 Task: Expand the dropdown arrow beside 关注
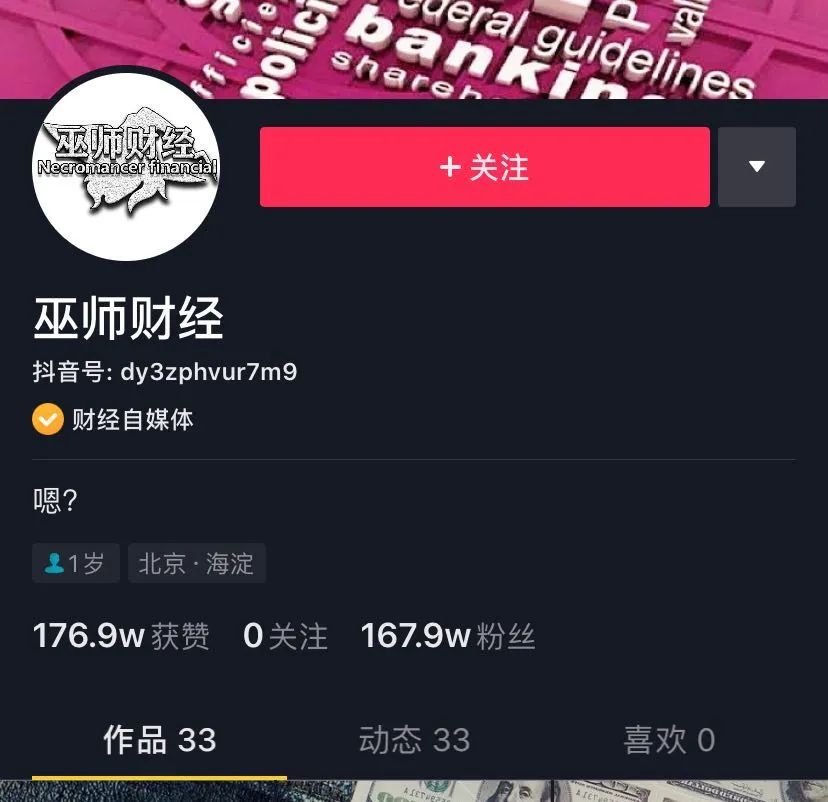pyautogui.click(x=756, y=167)
